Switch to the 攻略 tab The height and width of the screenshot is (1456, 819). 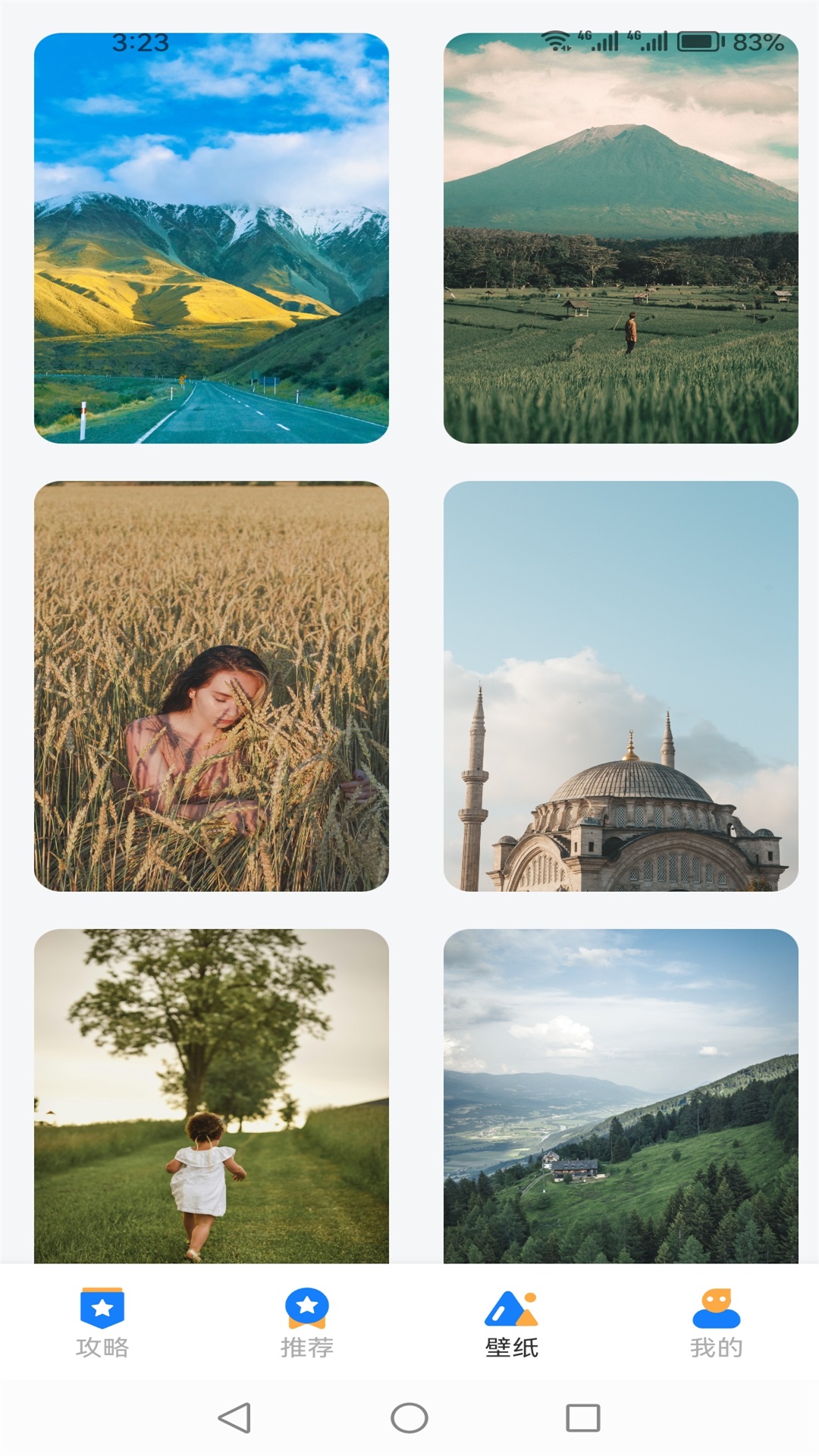click(102, 1323)
